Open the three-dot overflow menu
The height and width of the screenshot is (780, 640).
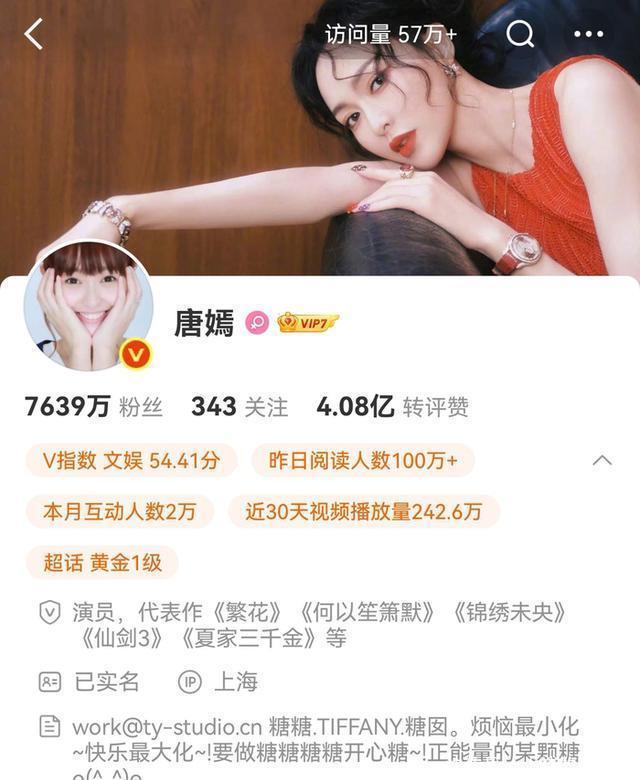(589, 34)
